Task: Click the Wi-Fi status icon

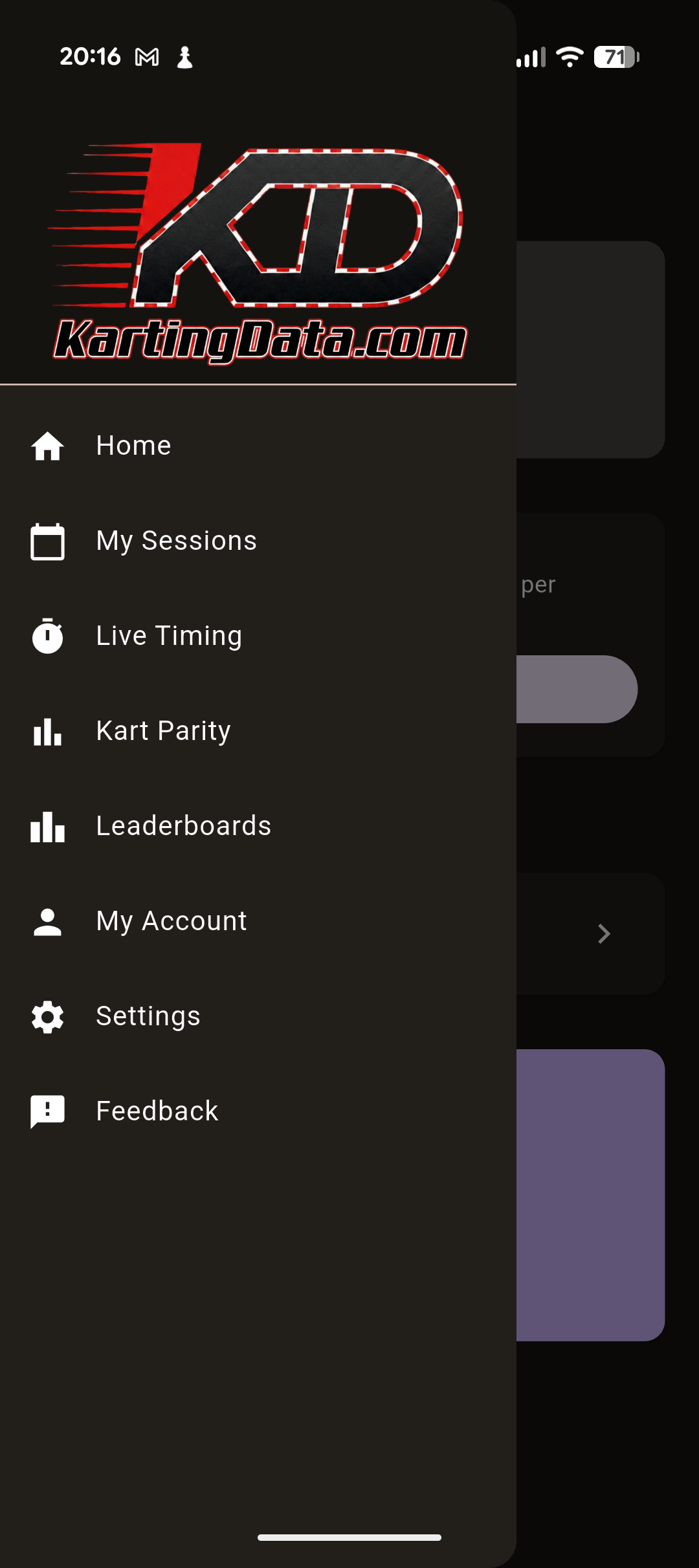Action: point(569,57)
